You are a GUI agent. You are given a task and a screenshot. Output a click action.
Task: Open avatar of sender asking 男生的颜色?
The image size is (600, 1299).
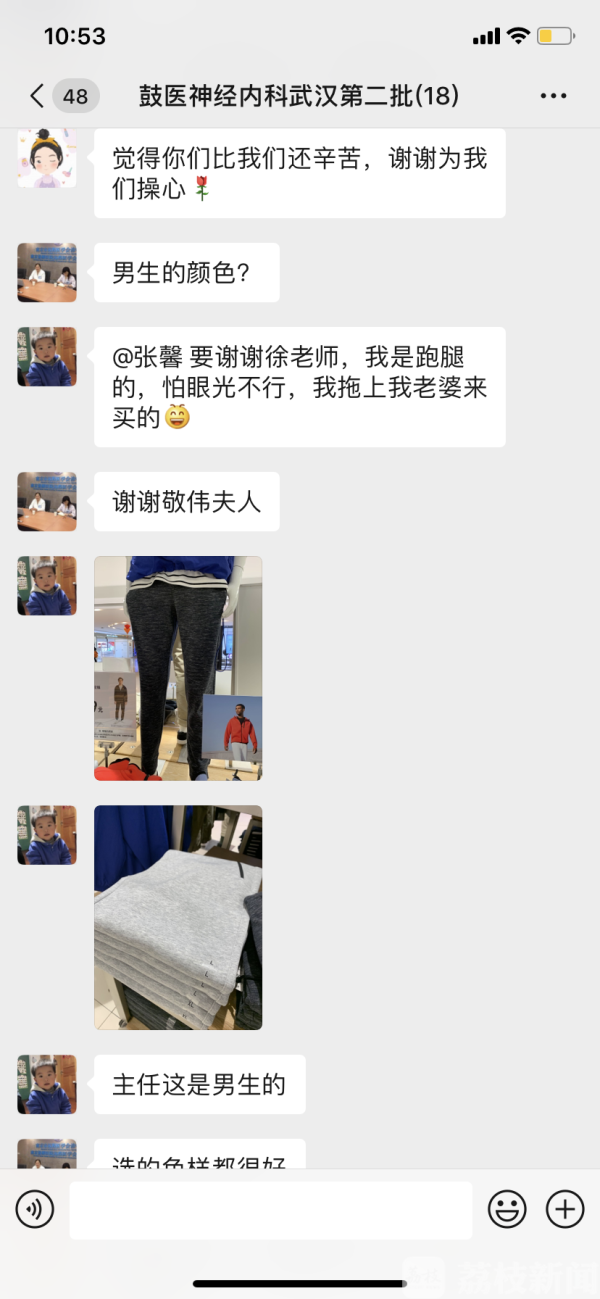[47, 272]
